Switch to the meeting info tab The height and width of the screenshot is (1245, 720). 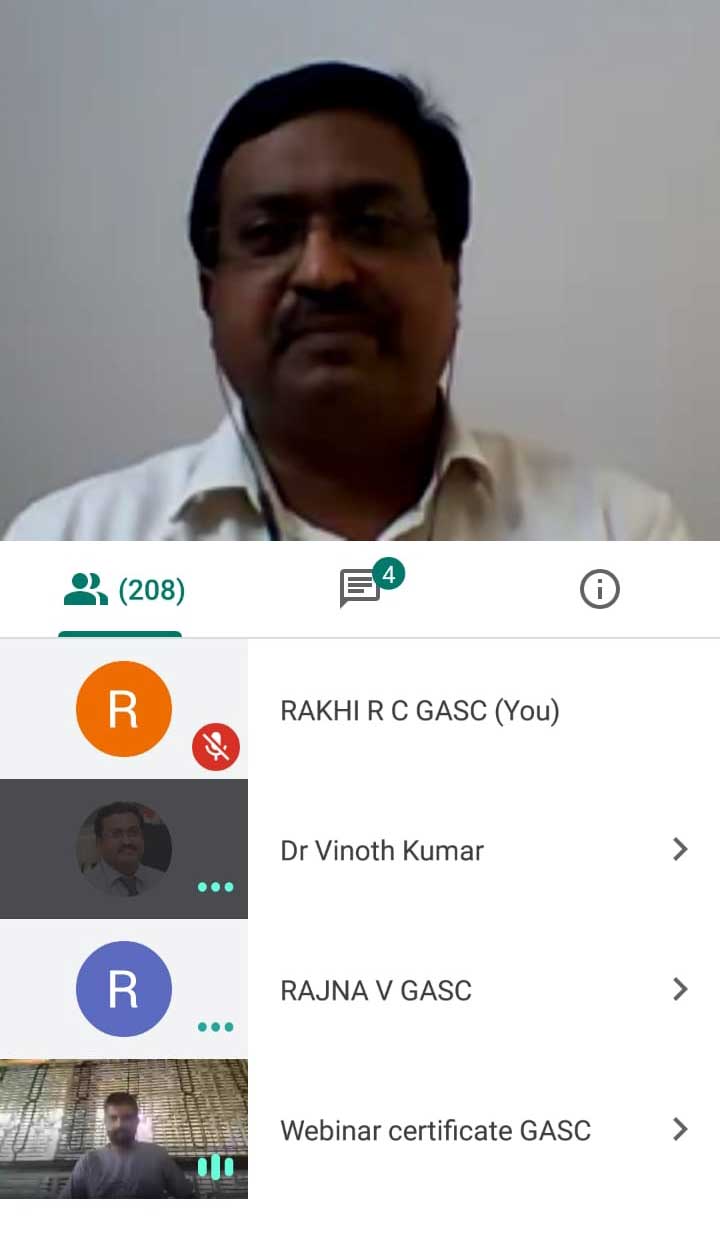pyautogui.click(x=600, y=590)
